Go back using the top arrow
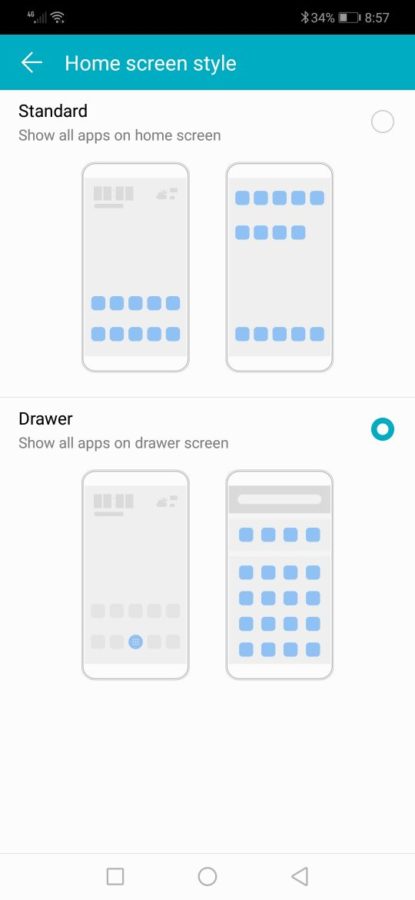415x900 pixels. 32,63
